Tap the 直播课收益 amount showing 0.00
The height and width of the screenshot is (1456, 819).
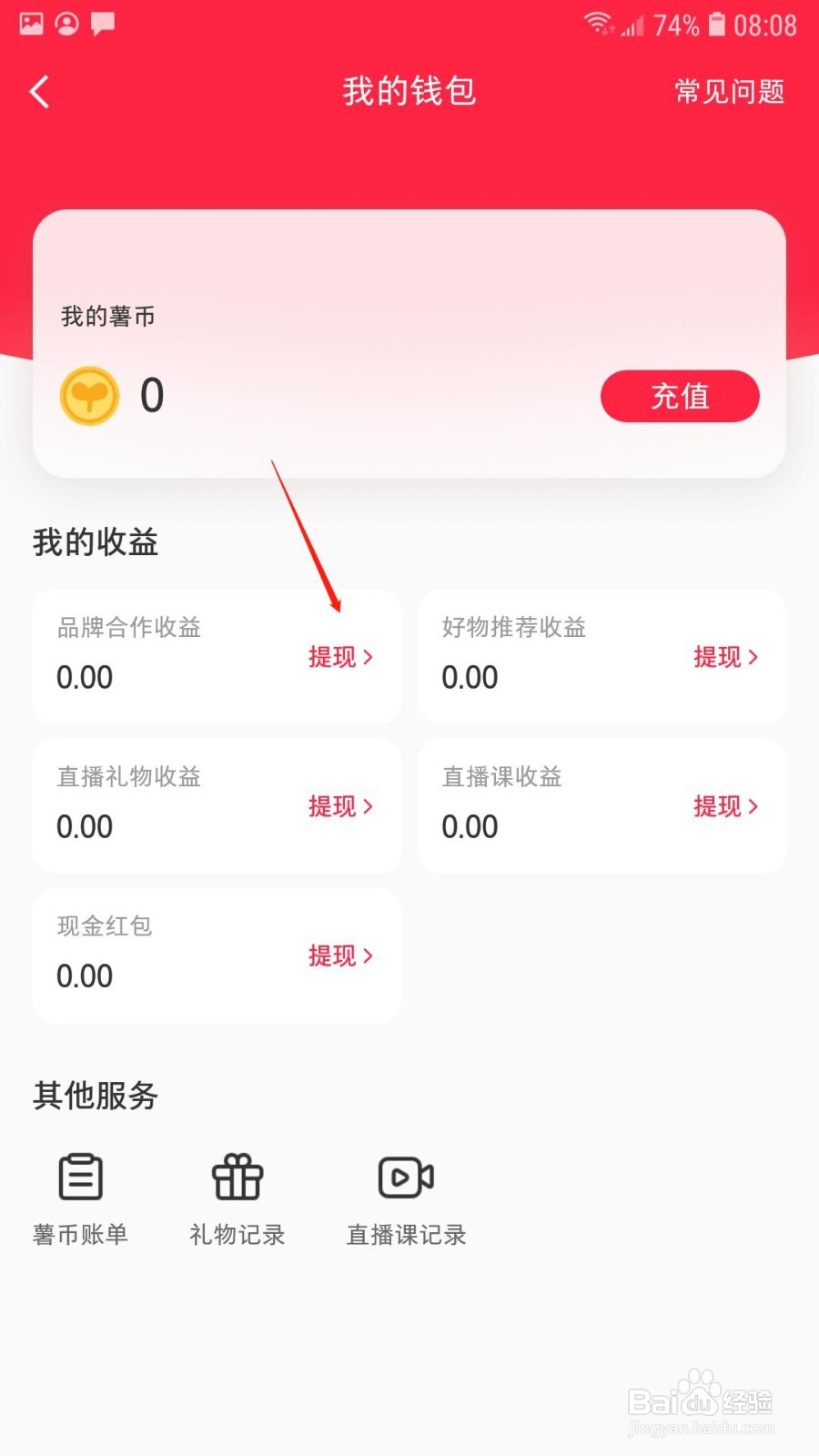(x=470, y=826)
